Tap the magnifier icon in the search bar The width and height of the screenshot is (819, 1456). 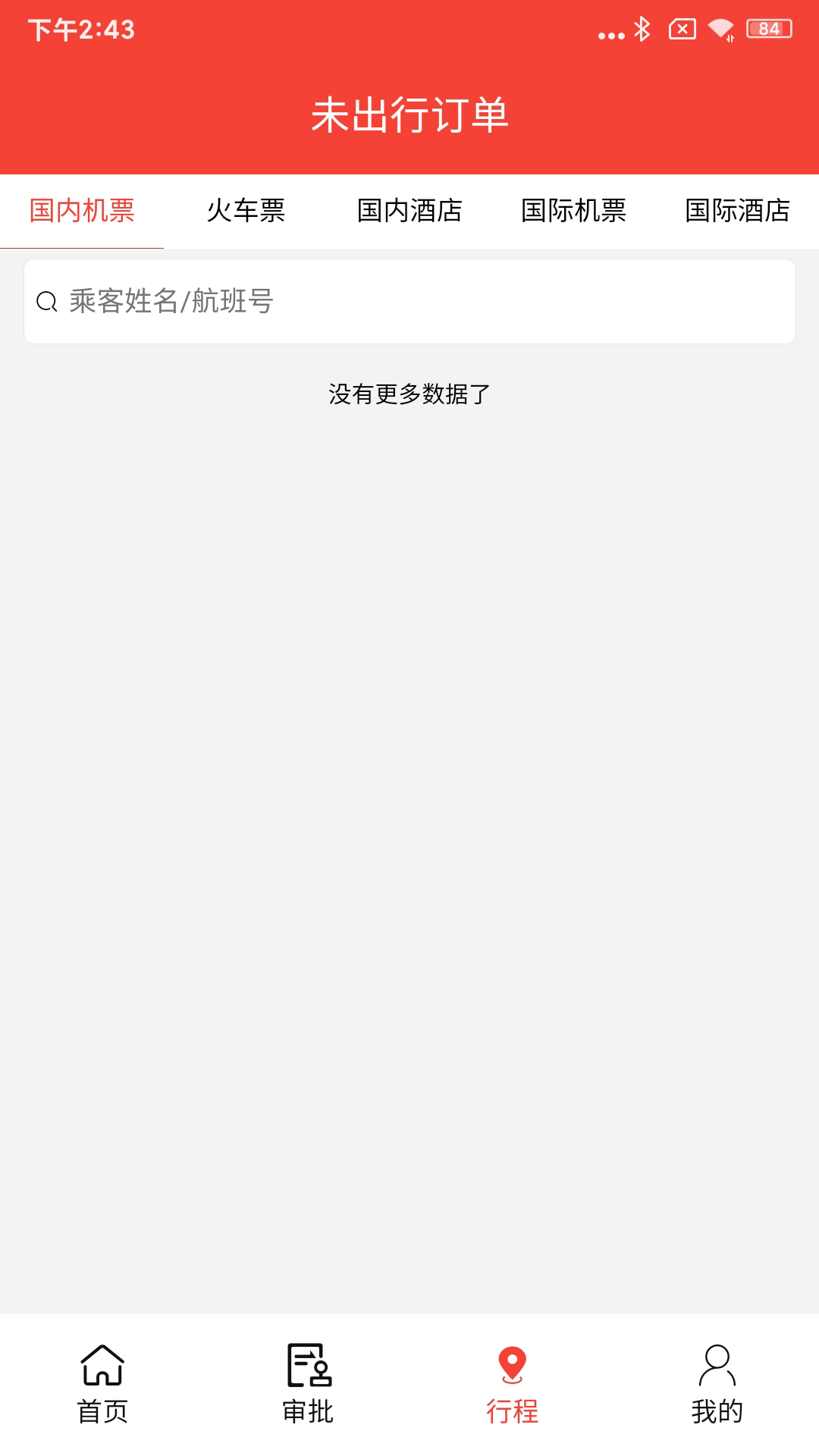coord(47,301)
